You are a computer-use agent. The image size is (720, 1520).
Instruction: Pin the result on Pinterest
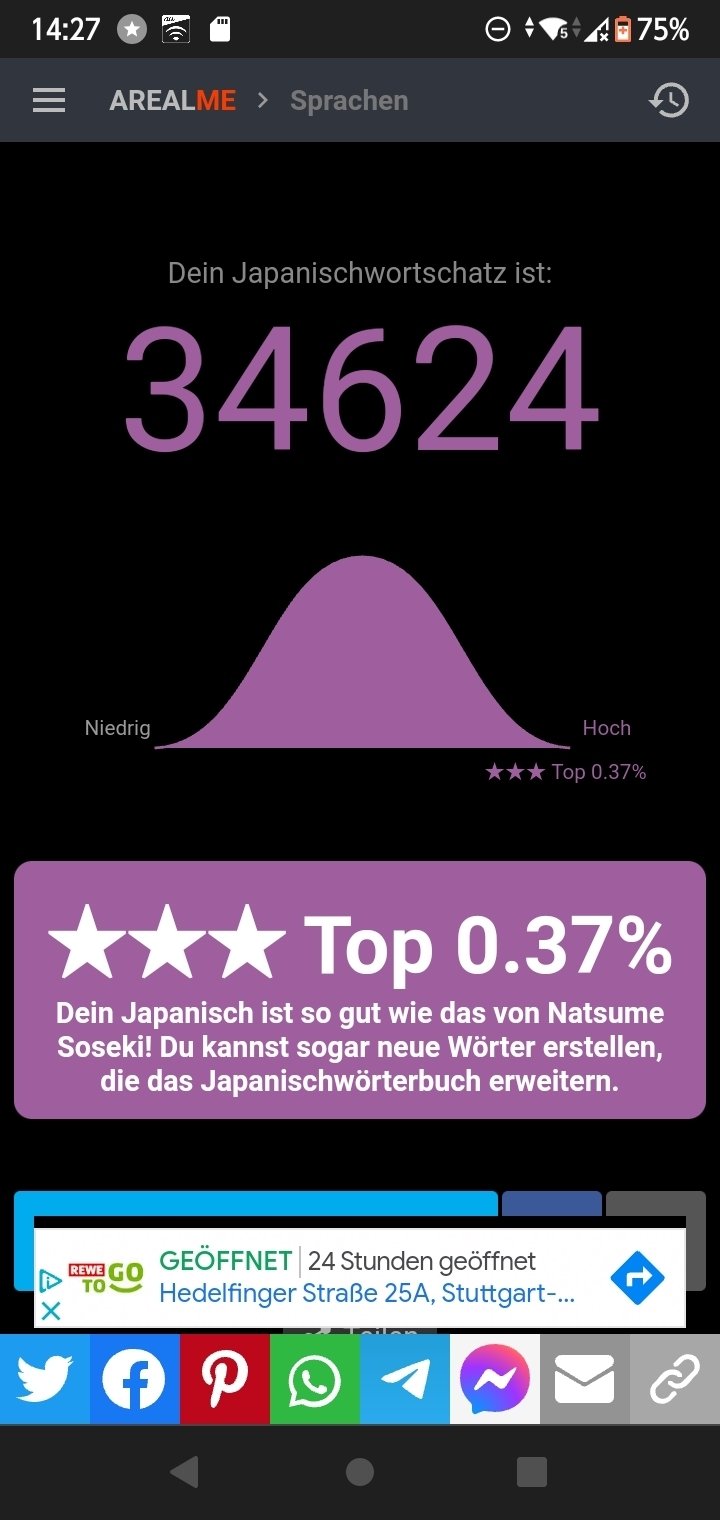(x=225, y=1380)
